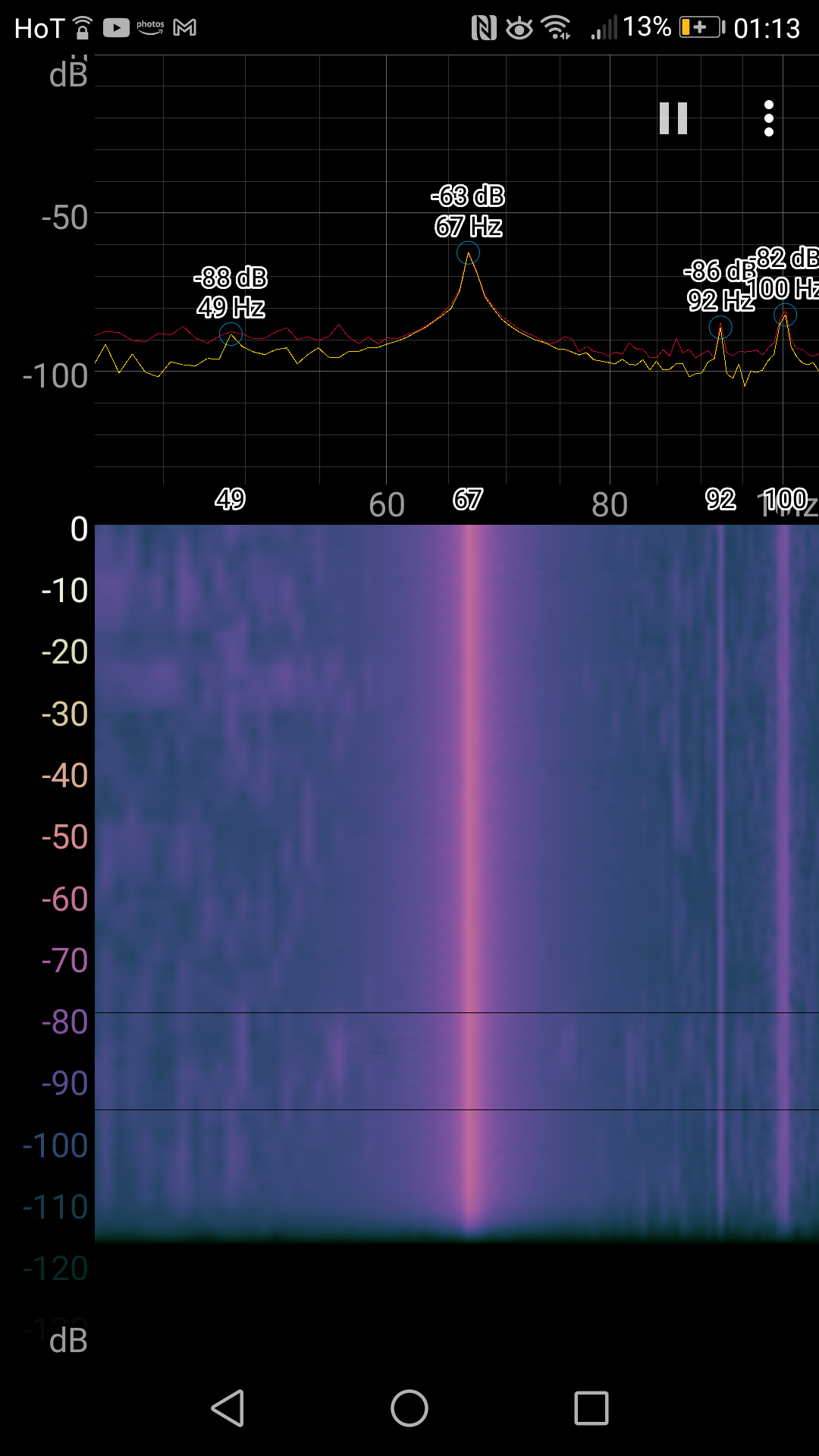This screenshot has width=819, height=1456.
Task: Pause the live spectrum analysis
Action: pos(673,118)
